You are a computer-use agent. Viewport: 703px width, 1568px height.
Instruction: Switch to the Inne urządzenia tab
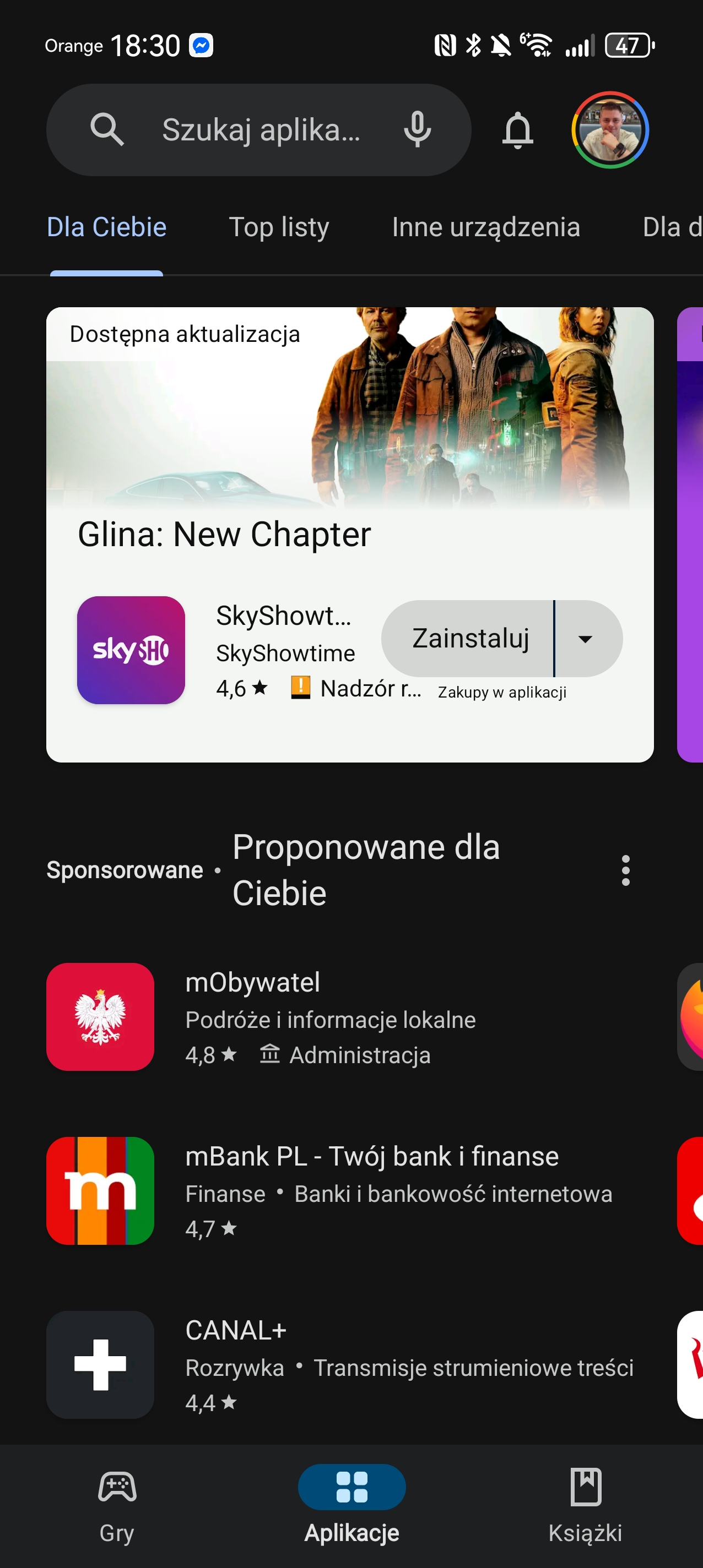[485, 227]
